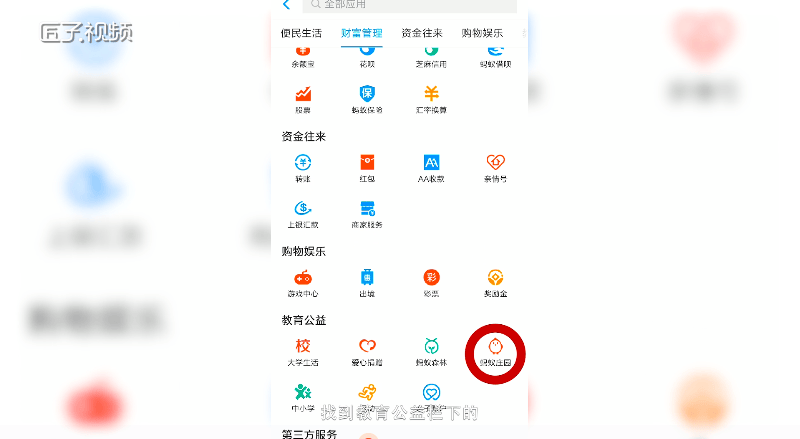Open 蚂蚁森林 Ant Forest

(432, 350)
